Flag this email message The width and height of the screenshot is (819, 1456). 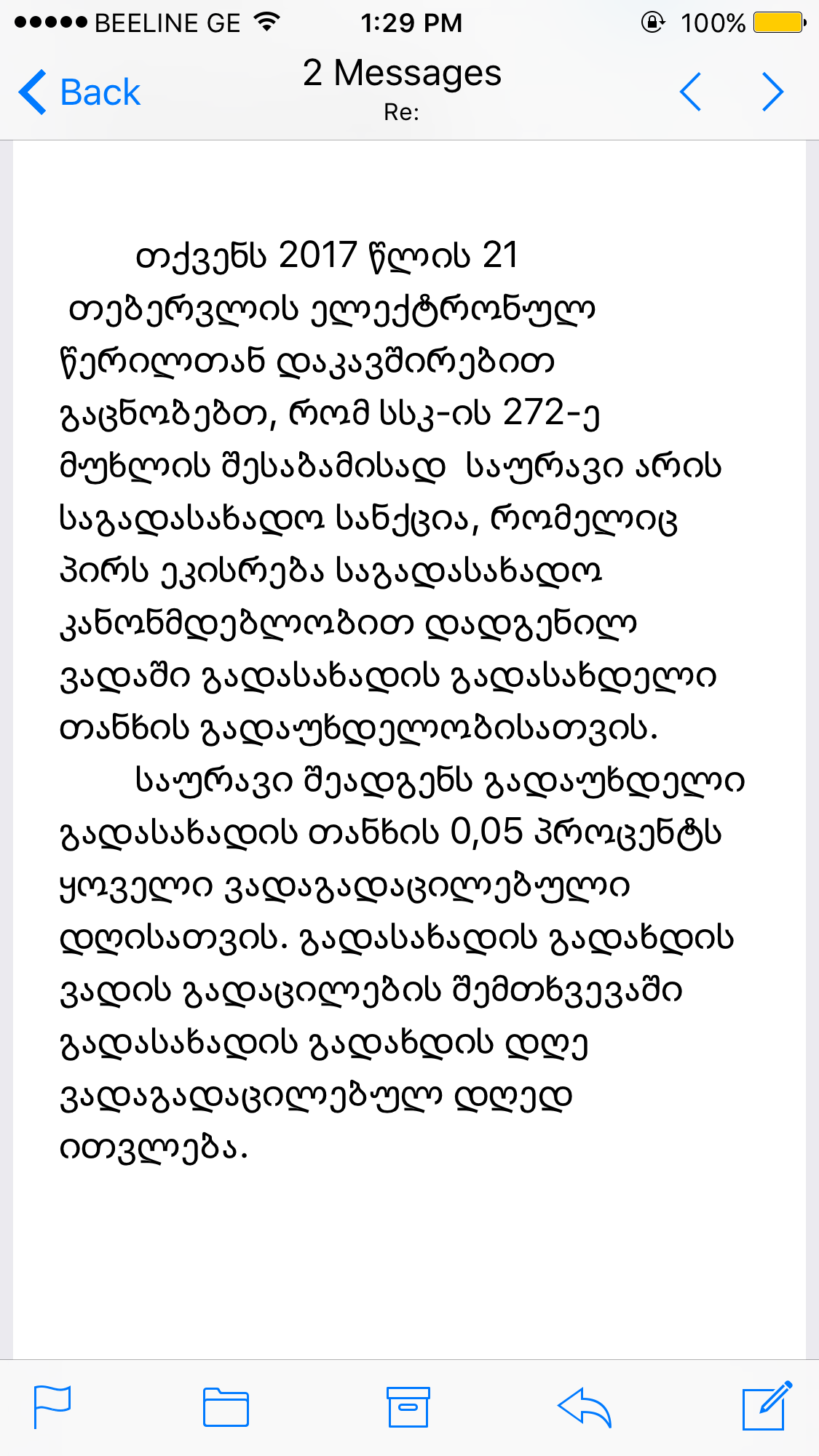point(52,1407)
